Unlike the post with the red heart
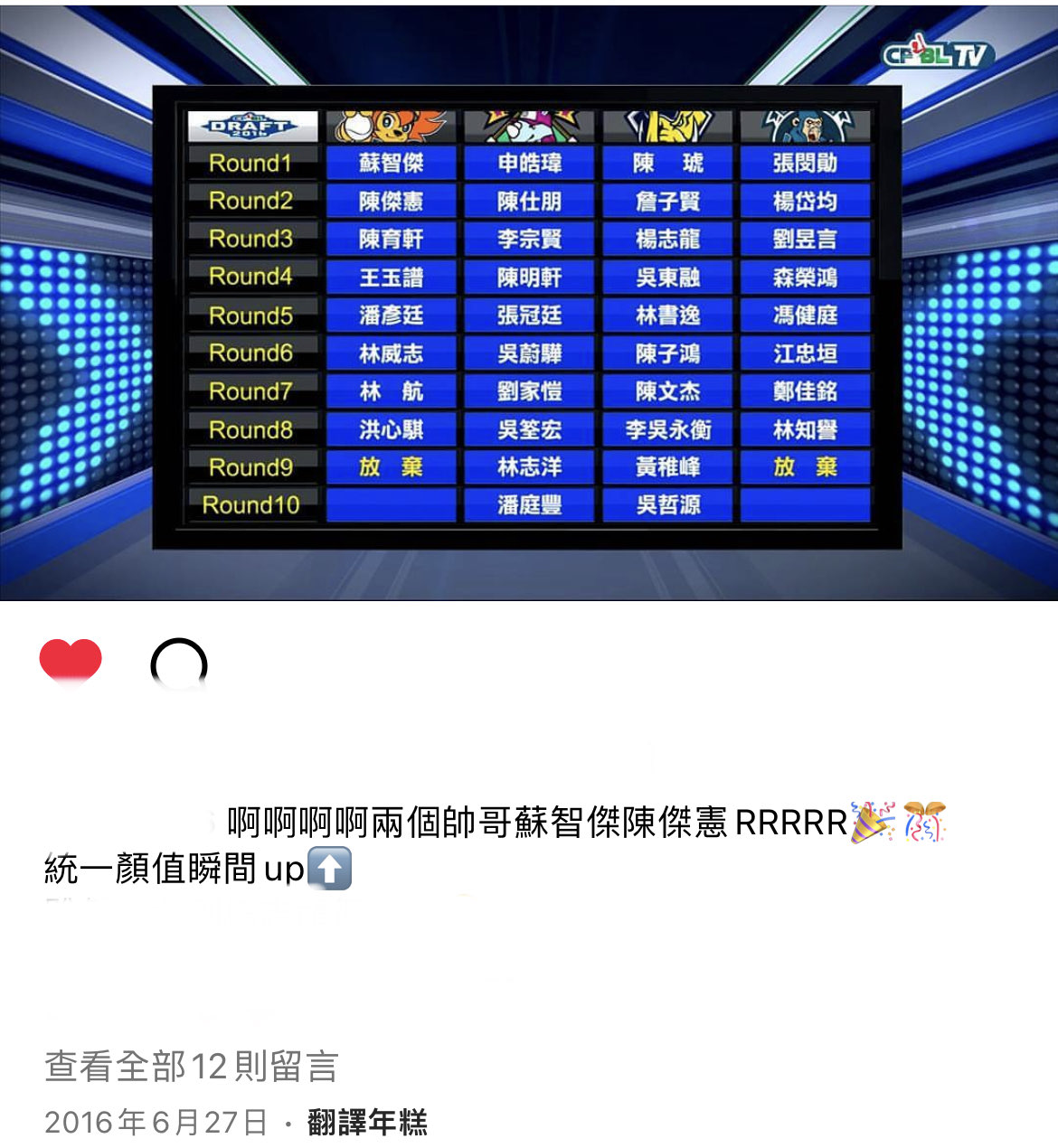1058x1148 pixels. [x=71, y=661]
